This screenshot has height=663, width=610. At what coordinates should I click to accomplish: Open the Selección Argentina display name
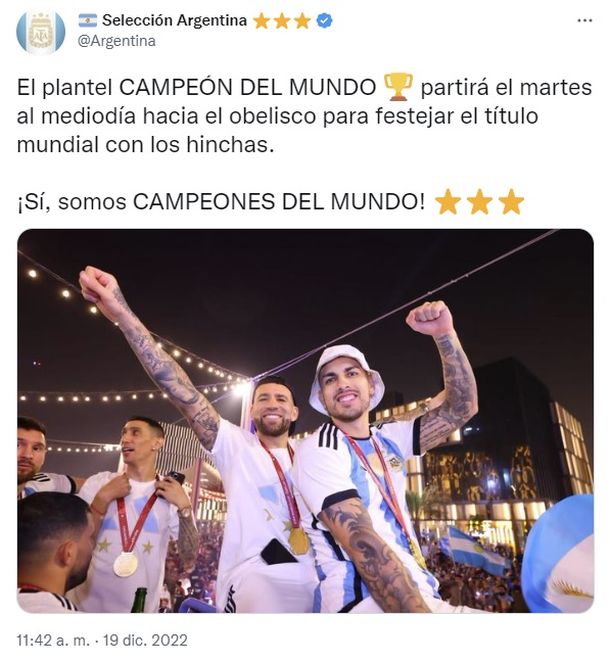coord(174,21)
